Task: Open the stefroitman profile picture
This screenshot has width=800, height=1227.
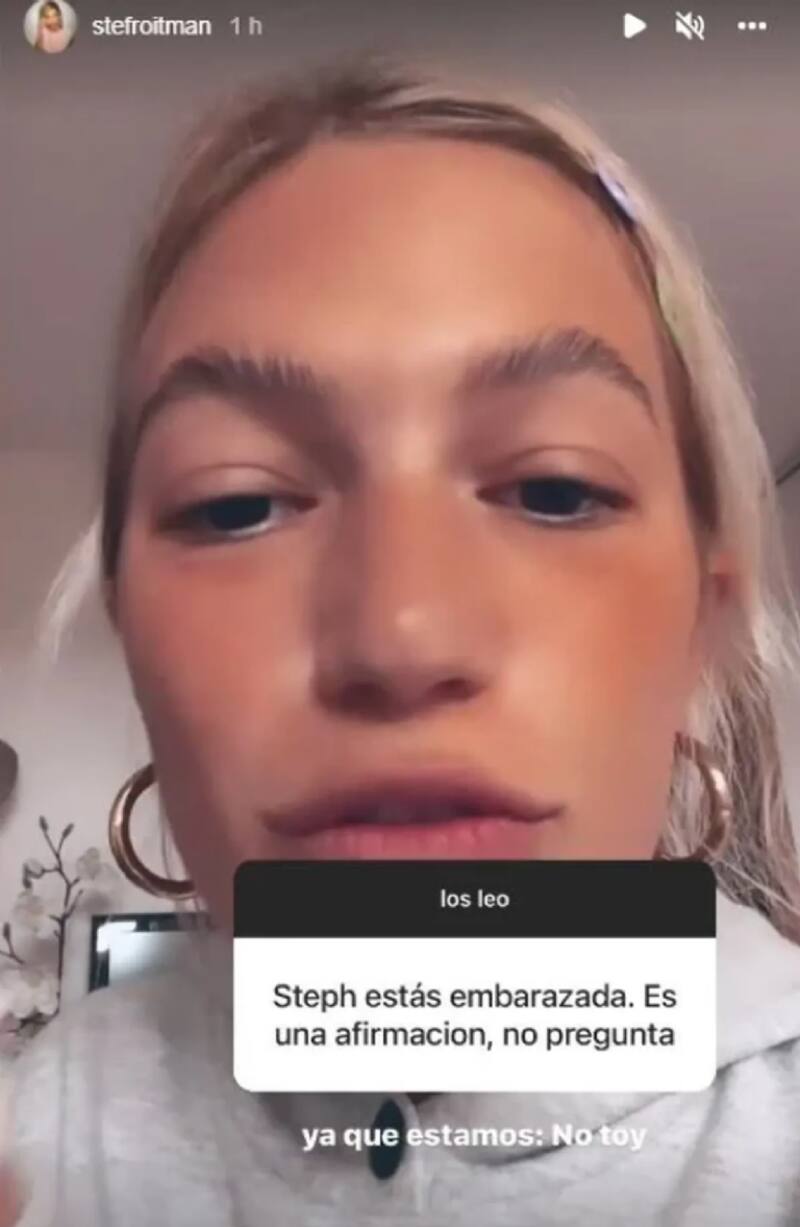Action: (x=50, y=26)
